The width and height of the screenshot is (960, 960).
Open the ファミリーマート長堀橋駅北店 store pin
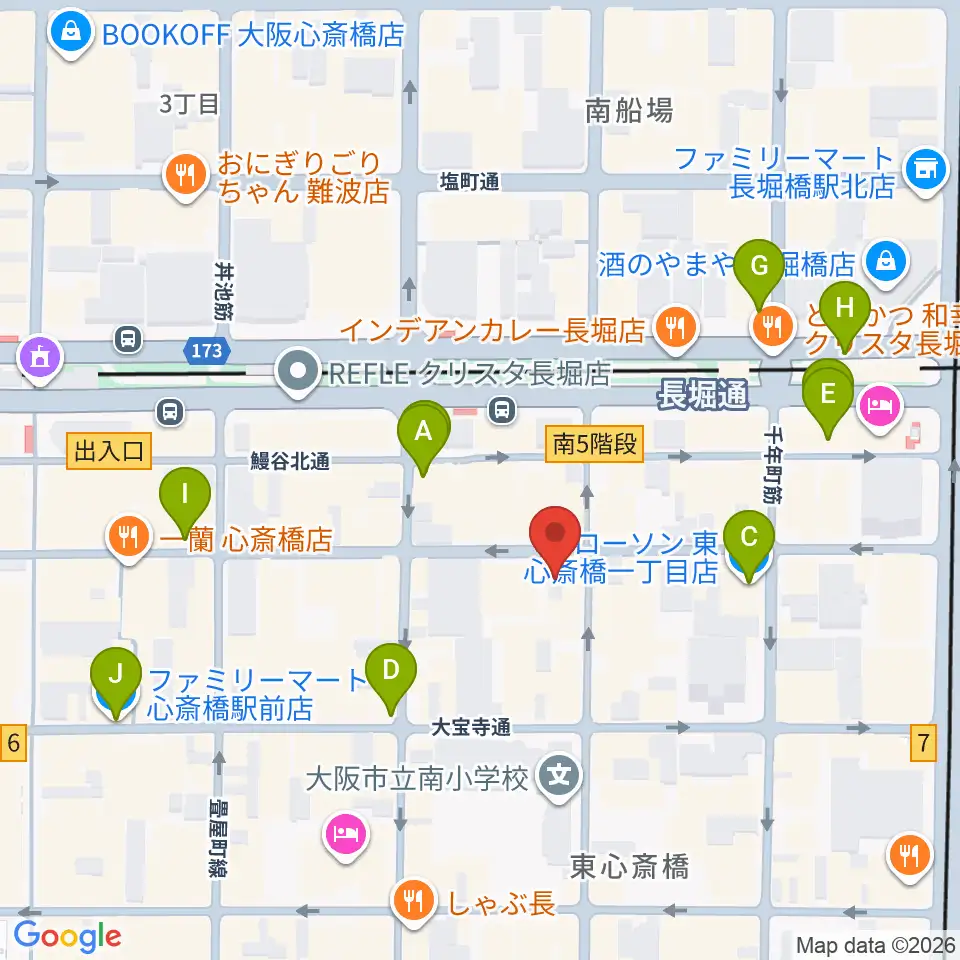coord(925,171)
